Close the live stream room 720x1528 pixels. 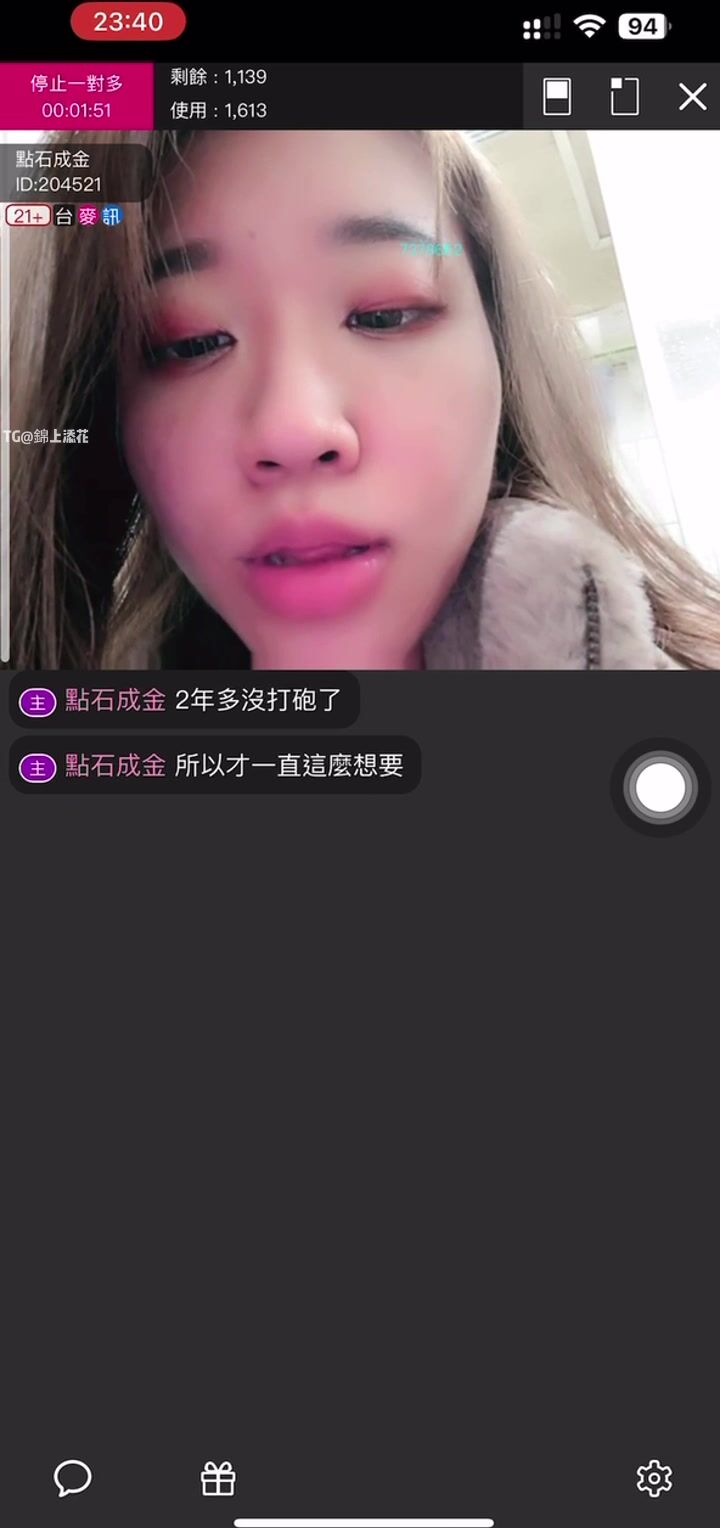pyautogui.click(x=692, y=97)
